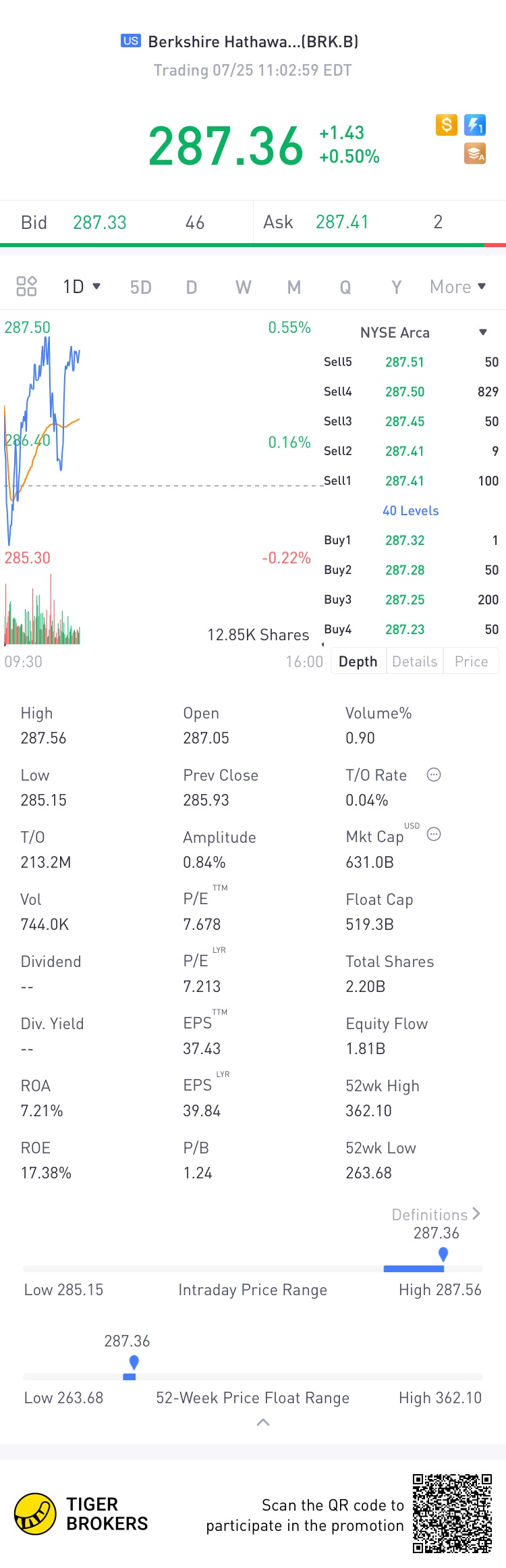
Task: Switch to the Y yearly chart
Action: tap(397, 288)
